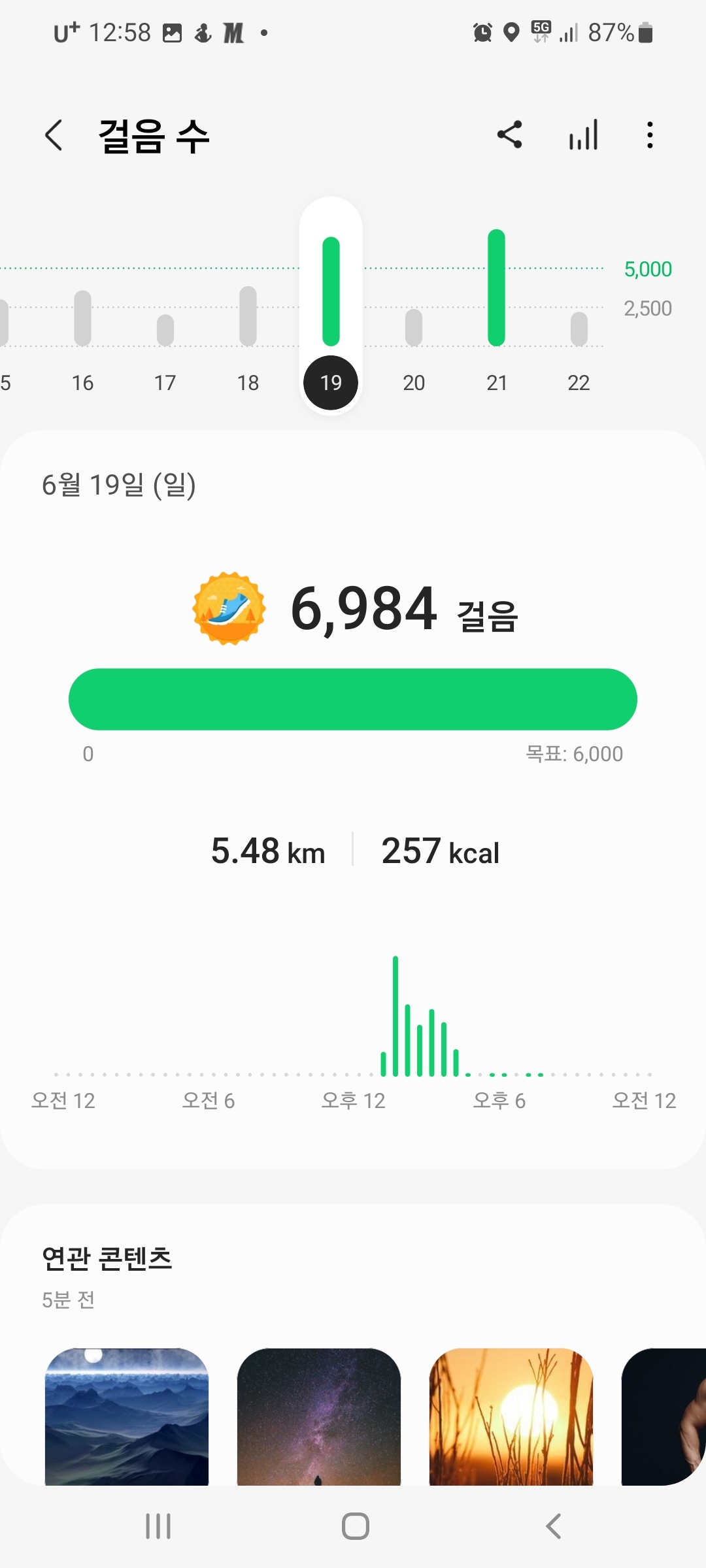The height and width of the screenshot is (1568, 706).
Task: Open the recent apps view
Action: point(158,1526)
